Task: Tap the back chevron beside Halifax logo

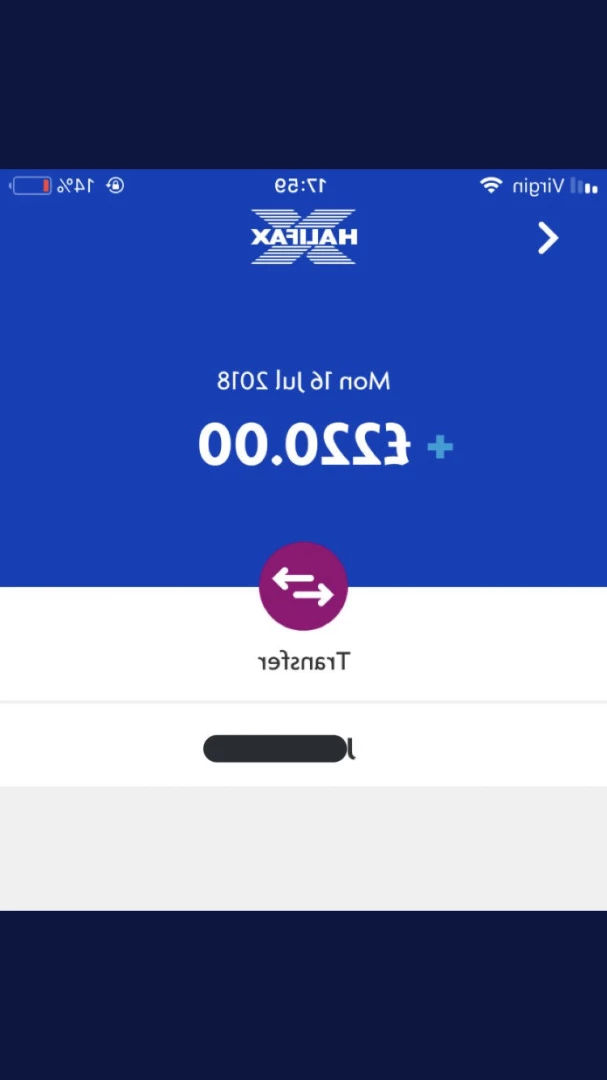Action: pos(548,238)
